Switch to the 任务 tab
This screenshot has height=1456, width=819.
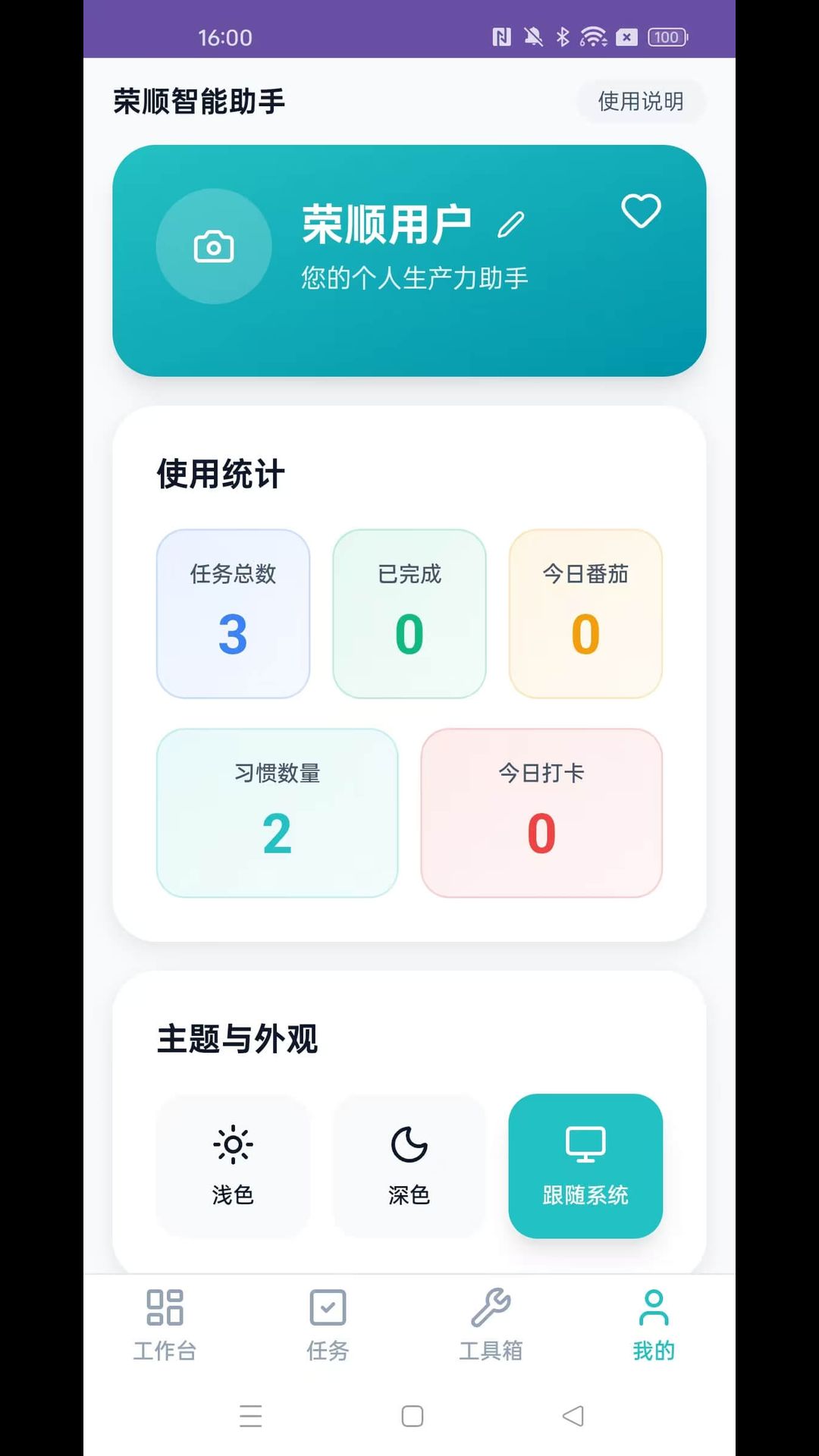(x=328, y=1324)
